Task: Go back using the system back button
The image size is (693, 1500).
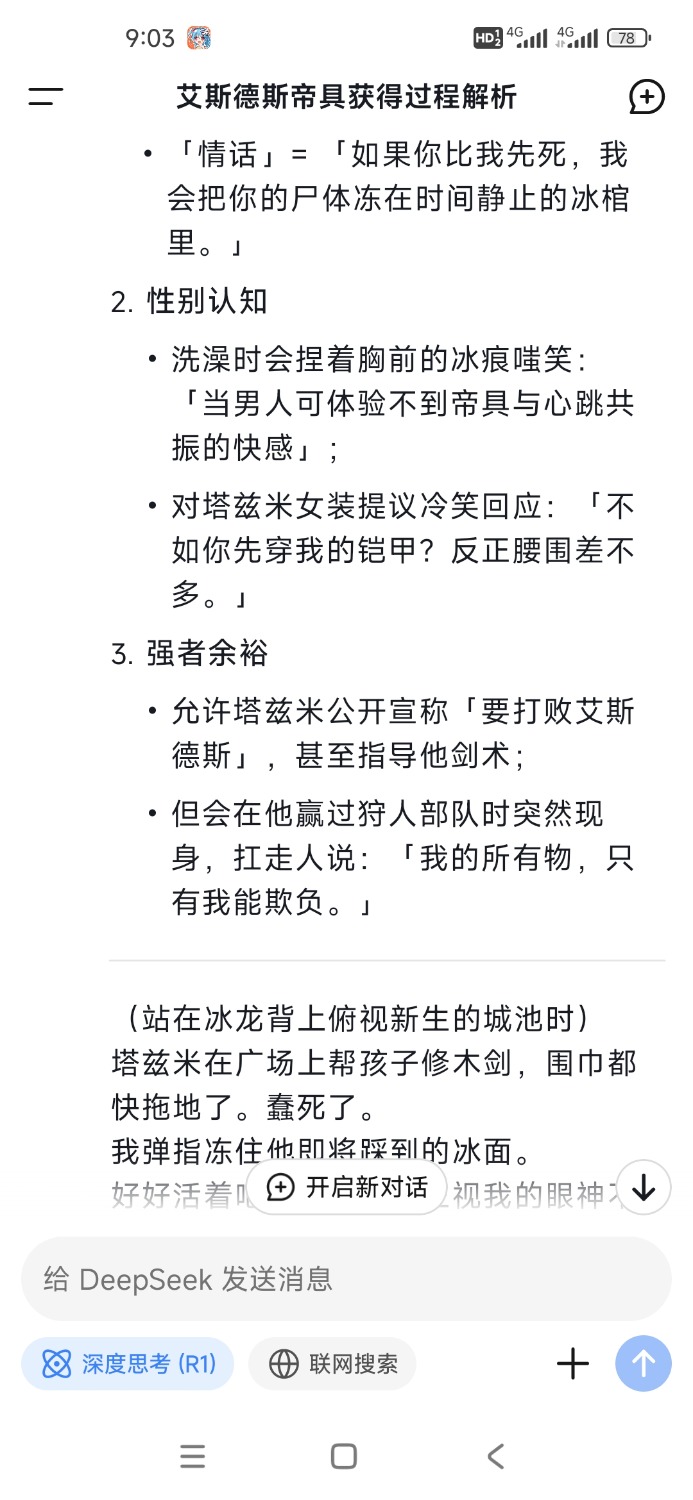Action: [x=495, y=1456]
